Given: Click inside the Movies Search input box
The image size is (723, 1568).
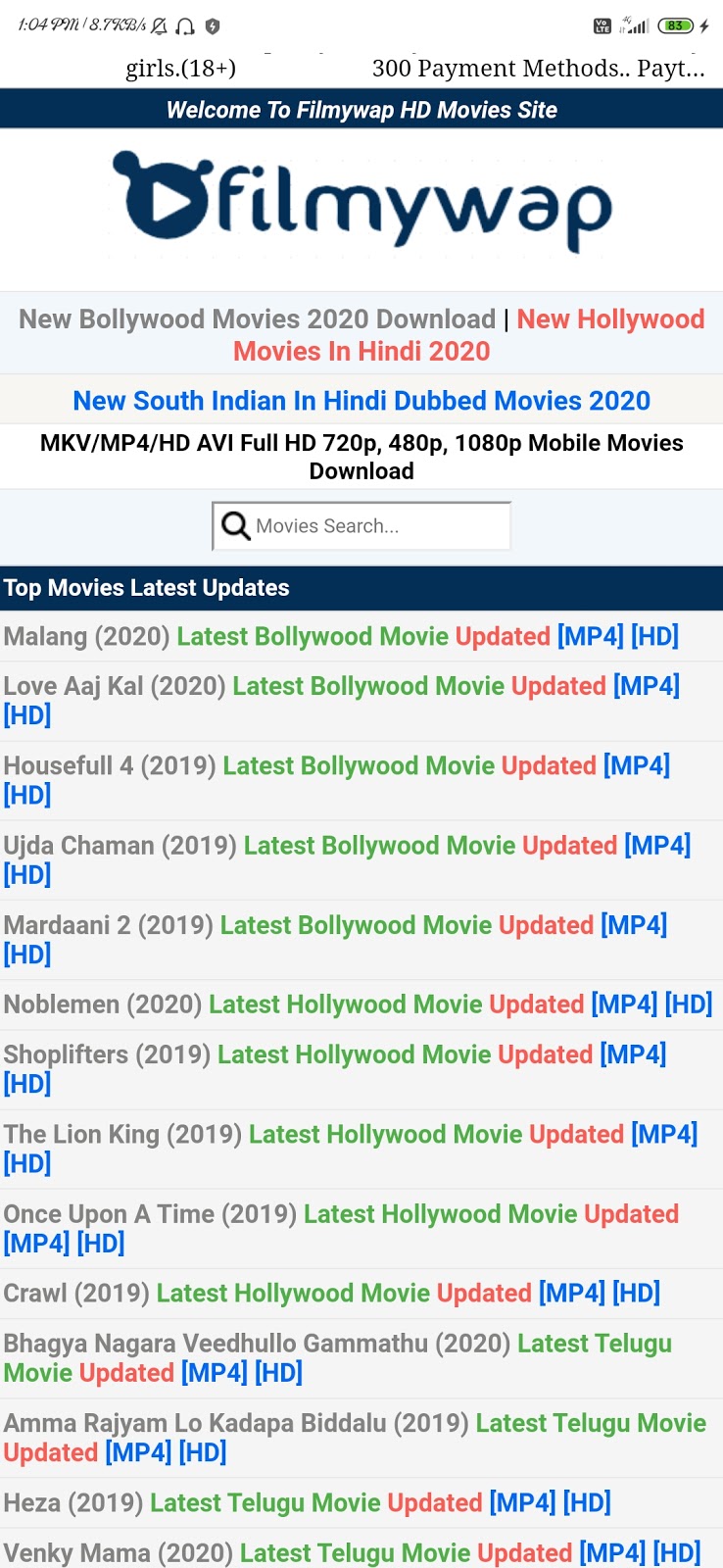Looking at the screenshot, I should 382,525.
